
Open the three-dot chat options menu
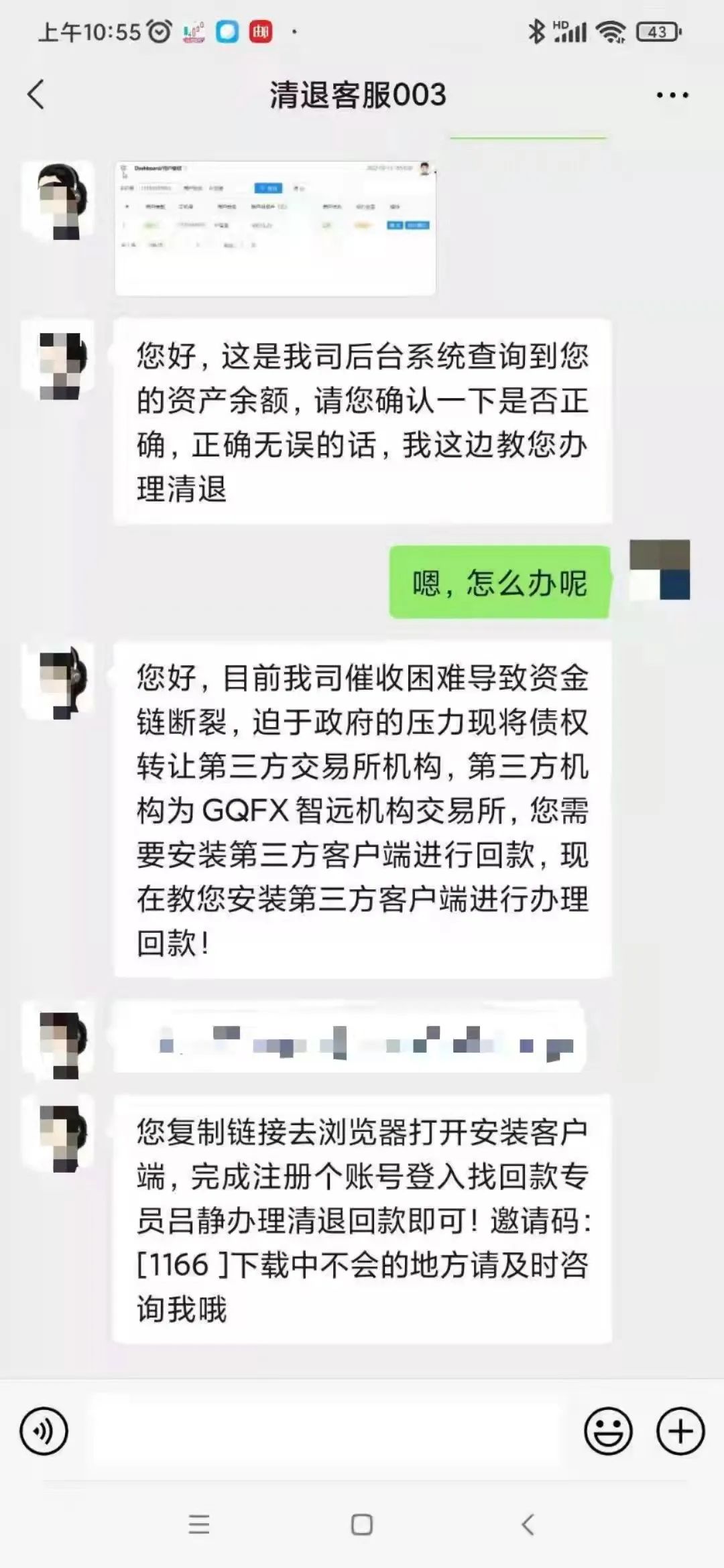672,95
